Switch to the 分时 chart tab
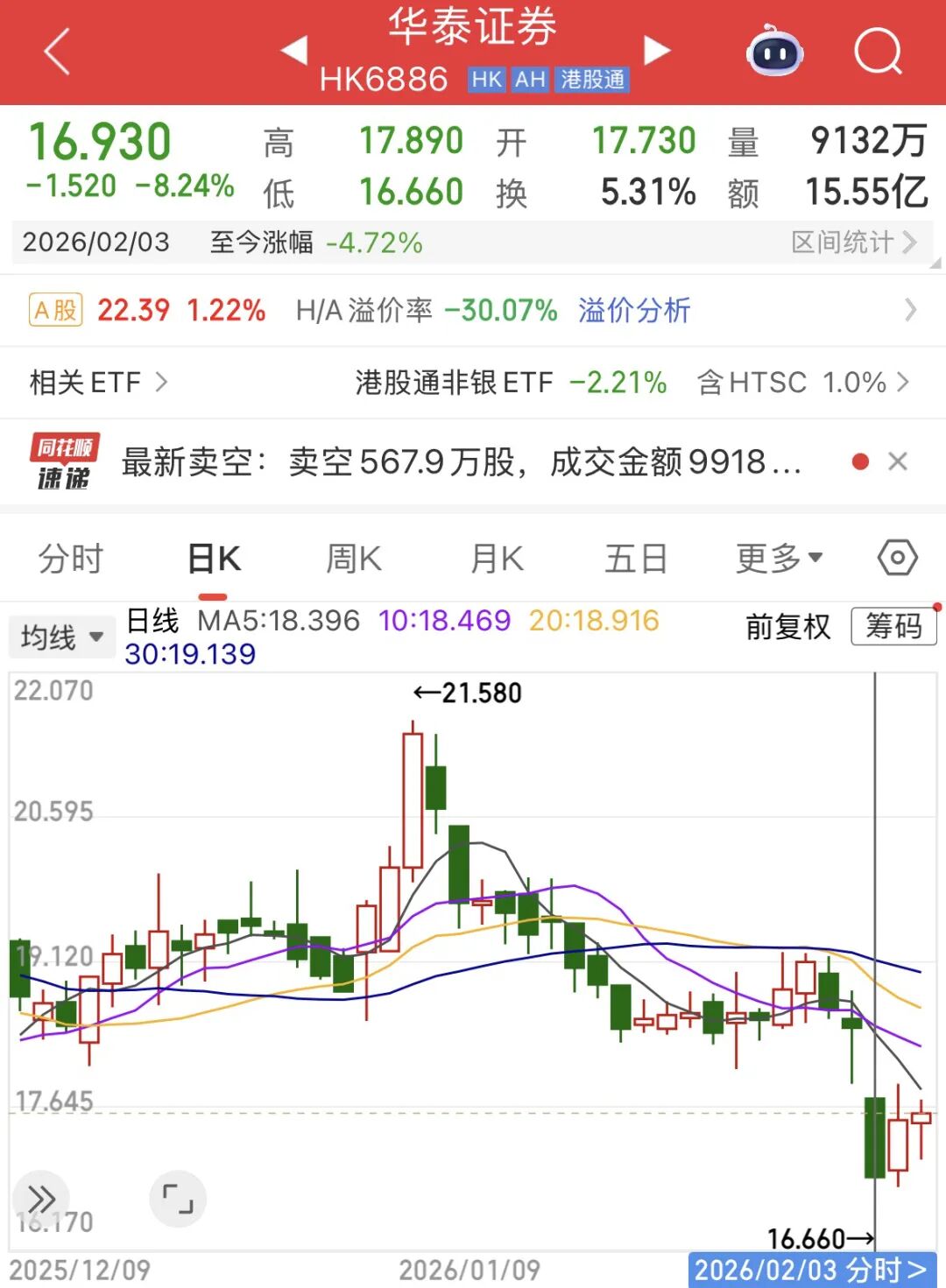Screen dimensions: 946x1288 click(71, 558)
